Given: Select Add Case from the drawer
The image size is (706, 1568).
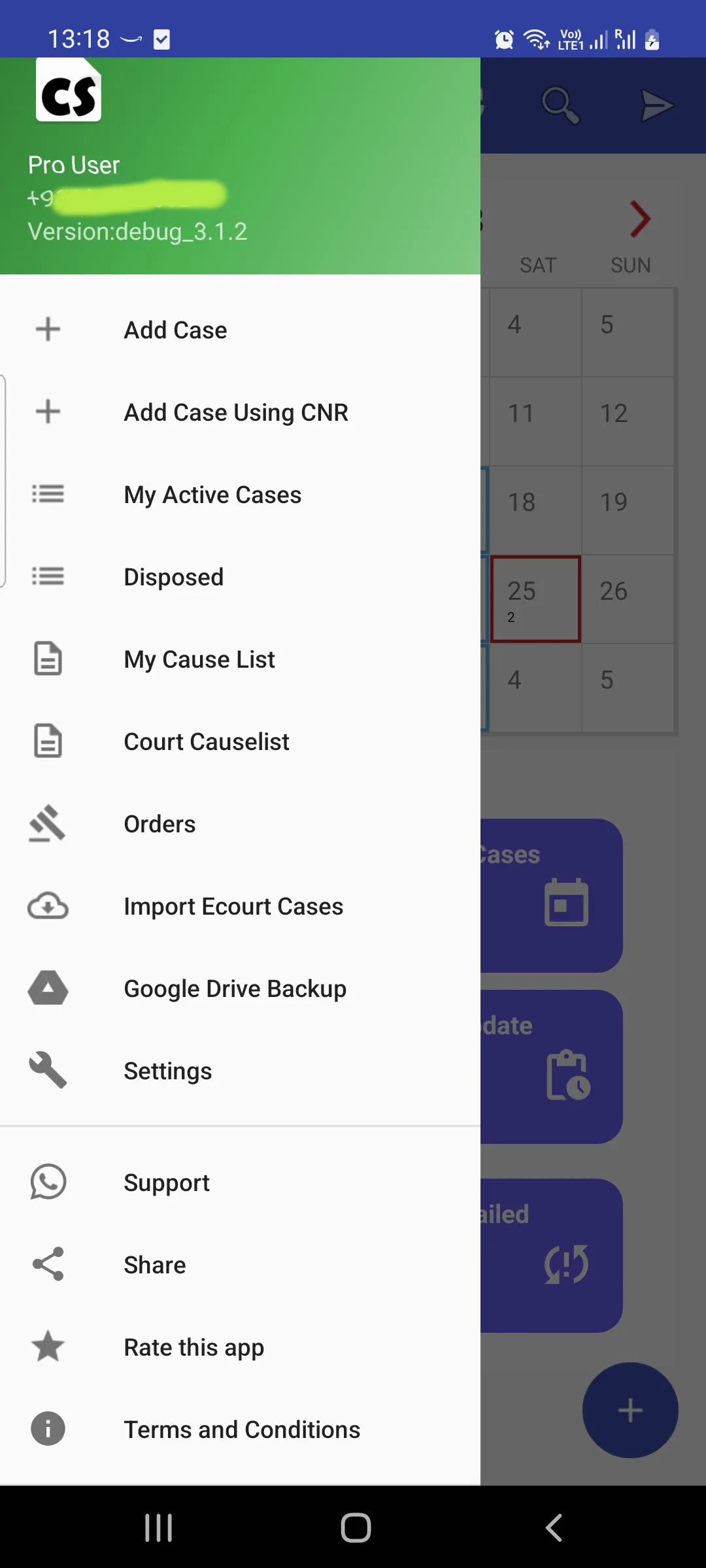Looking at the screenshot, I should click(175, 330).
